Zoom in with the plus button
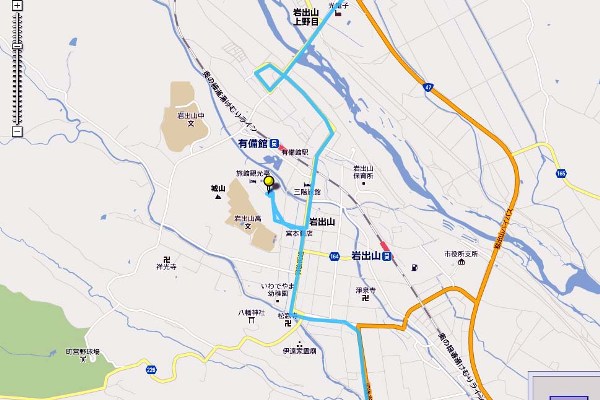 (x=17, y=5)
